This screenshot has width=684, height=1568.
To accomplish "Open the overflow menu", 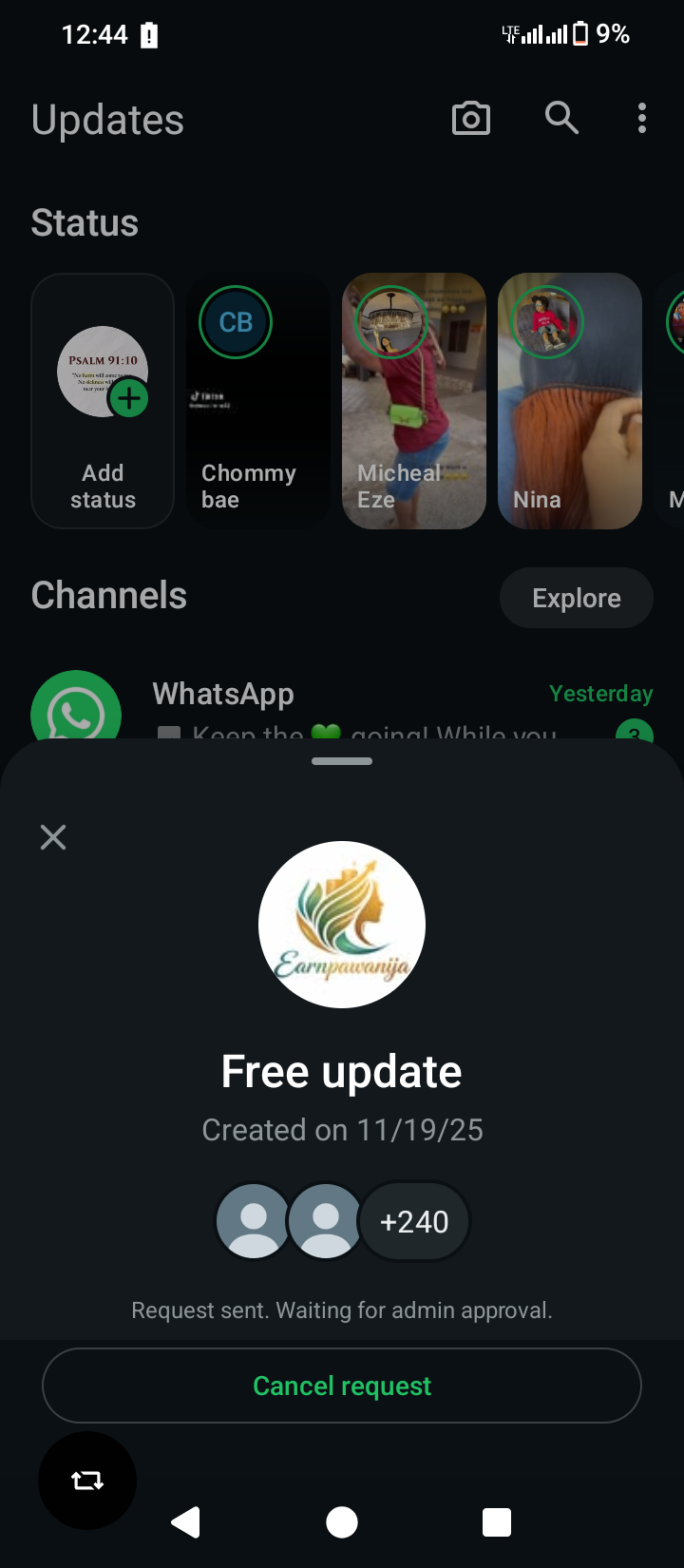I will coord(642,119).
